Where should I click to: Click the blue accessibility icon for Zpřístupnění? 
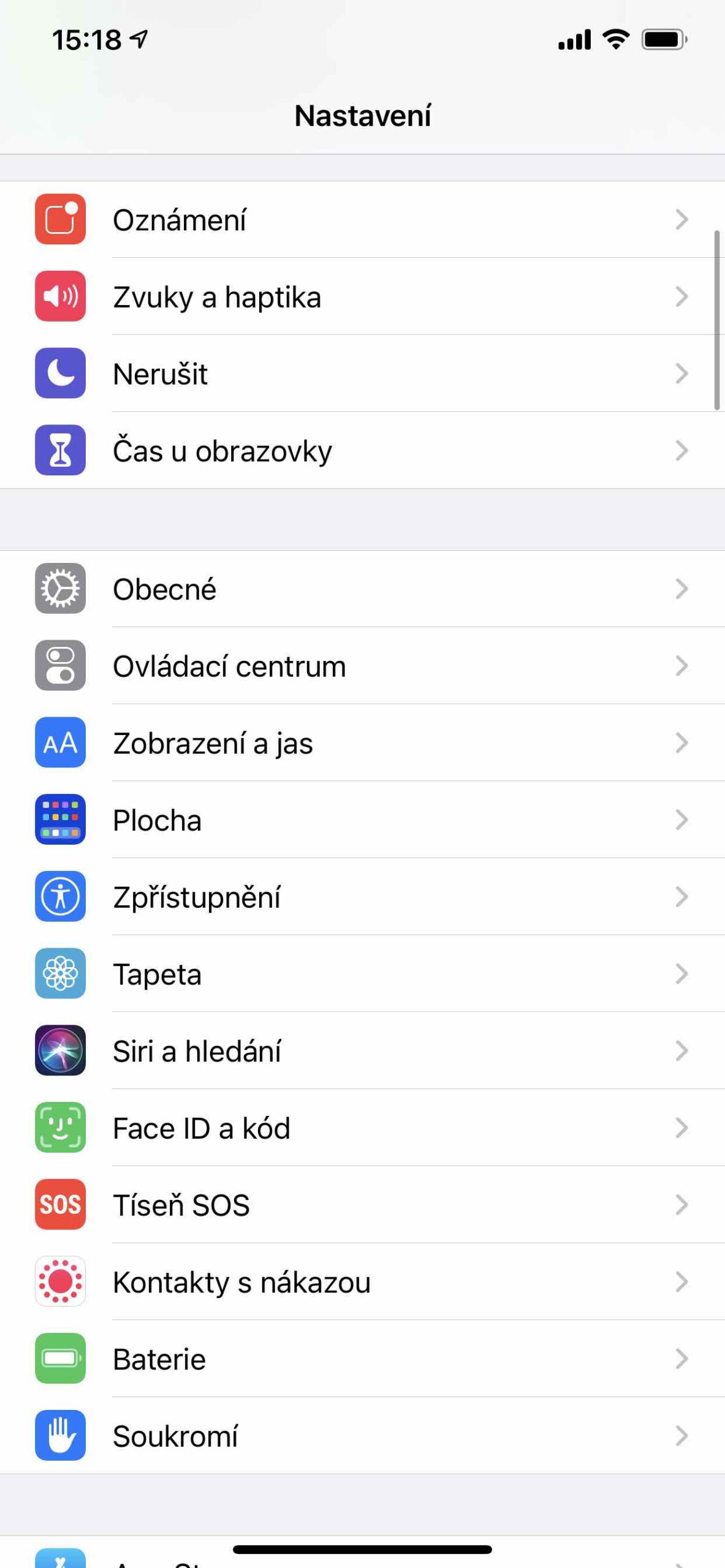pos(60,897)
